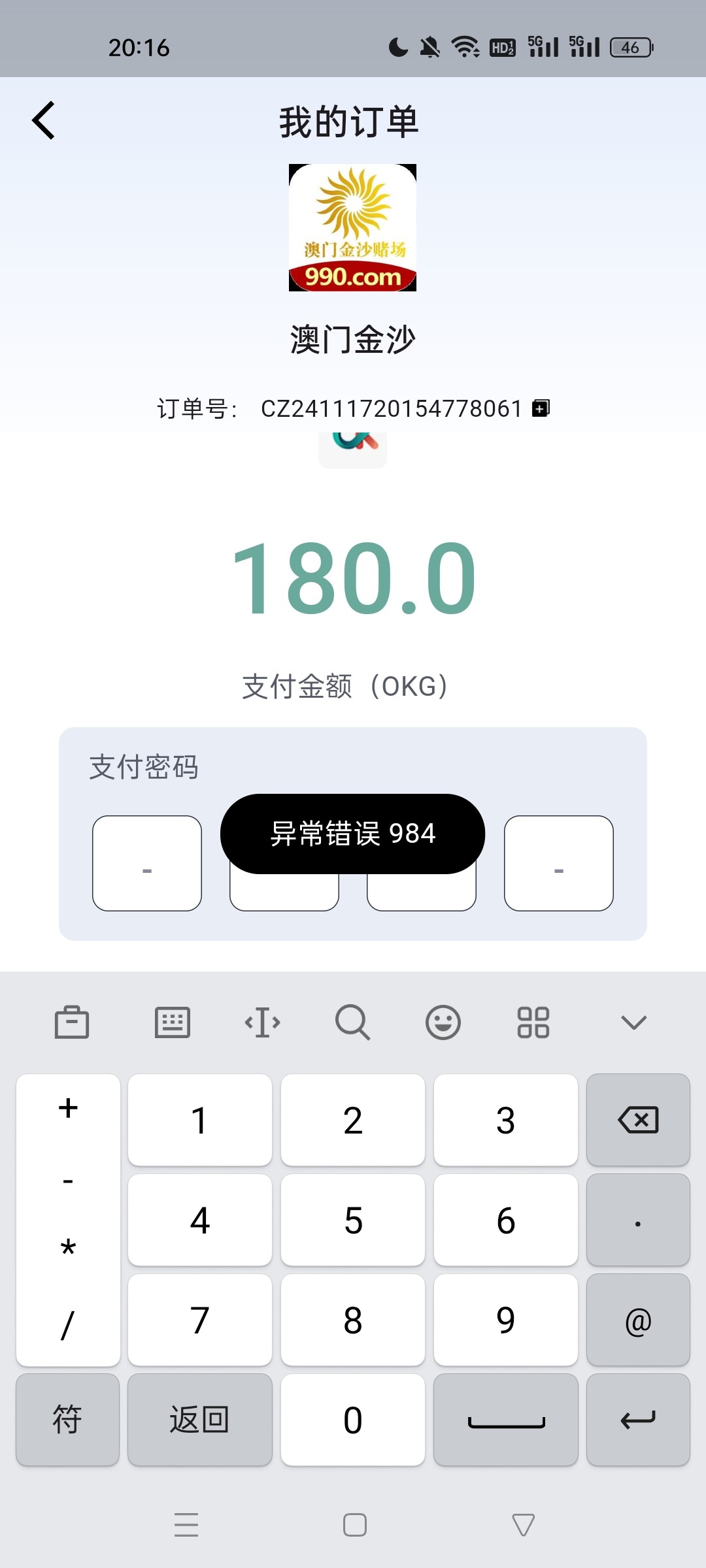
Task: Type digit 0 on the keypad
Action: [x=353, y=1420]
